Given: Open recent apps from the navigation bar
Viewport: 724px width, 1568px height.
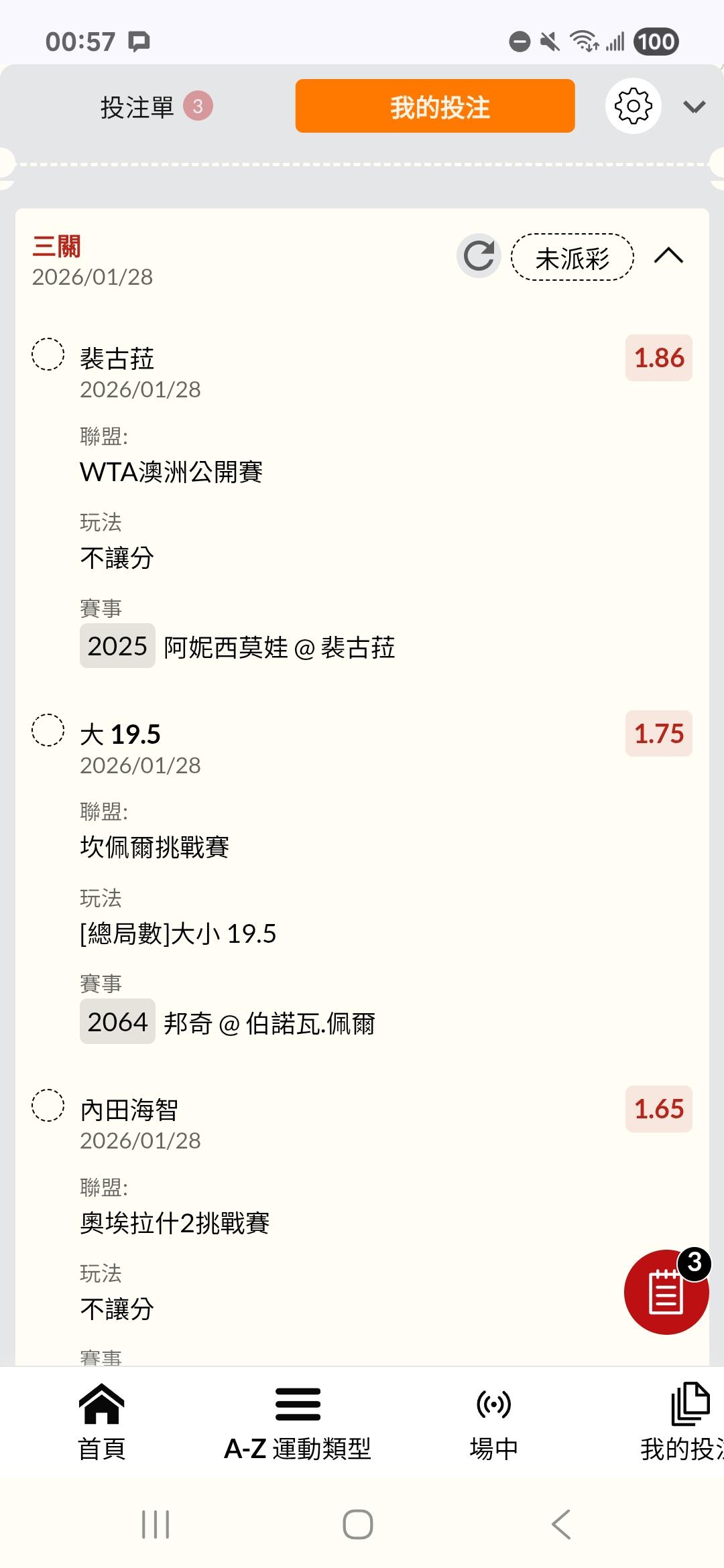Looking at the screenshot, I should [156, 1524].
